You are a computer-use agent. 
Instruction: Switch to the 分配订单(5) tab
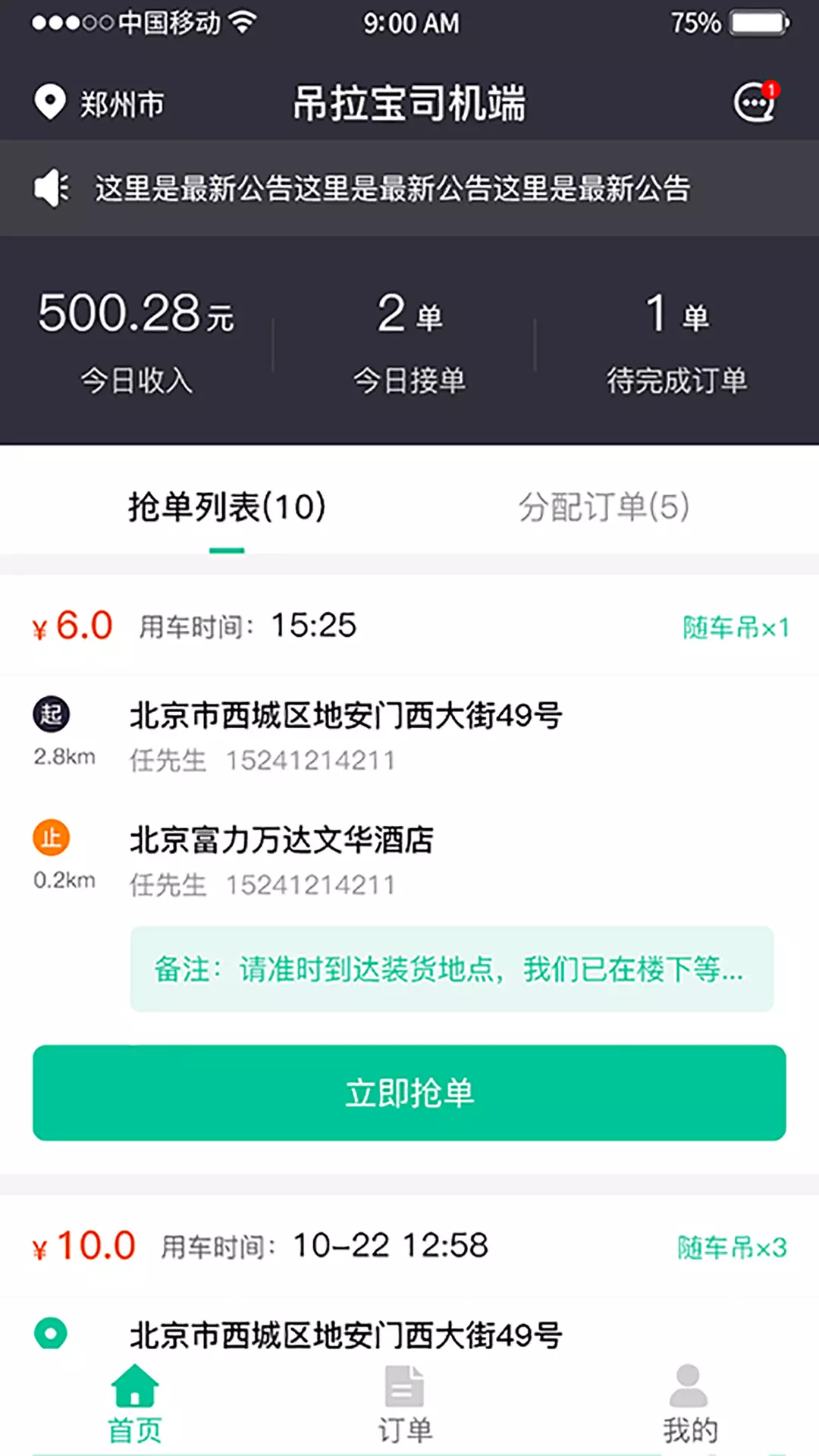604,507
